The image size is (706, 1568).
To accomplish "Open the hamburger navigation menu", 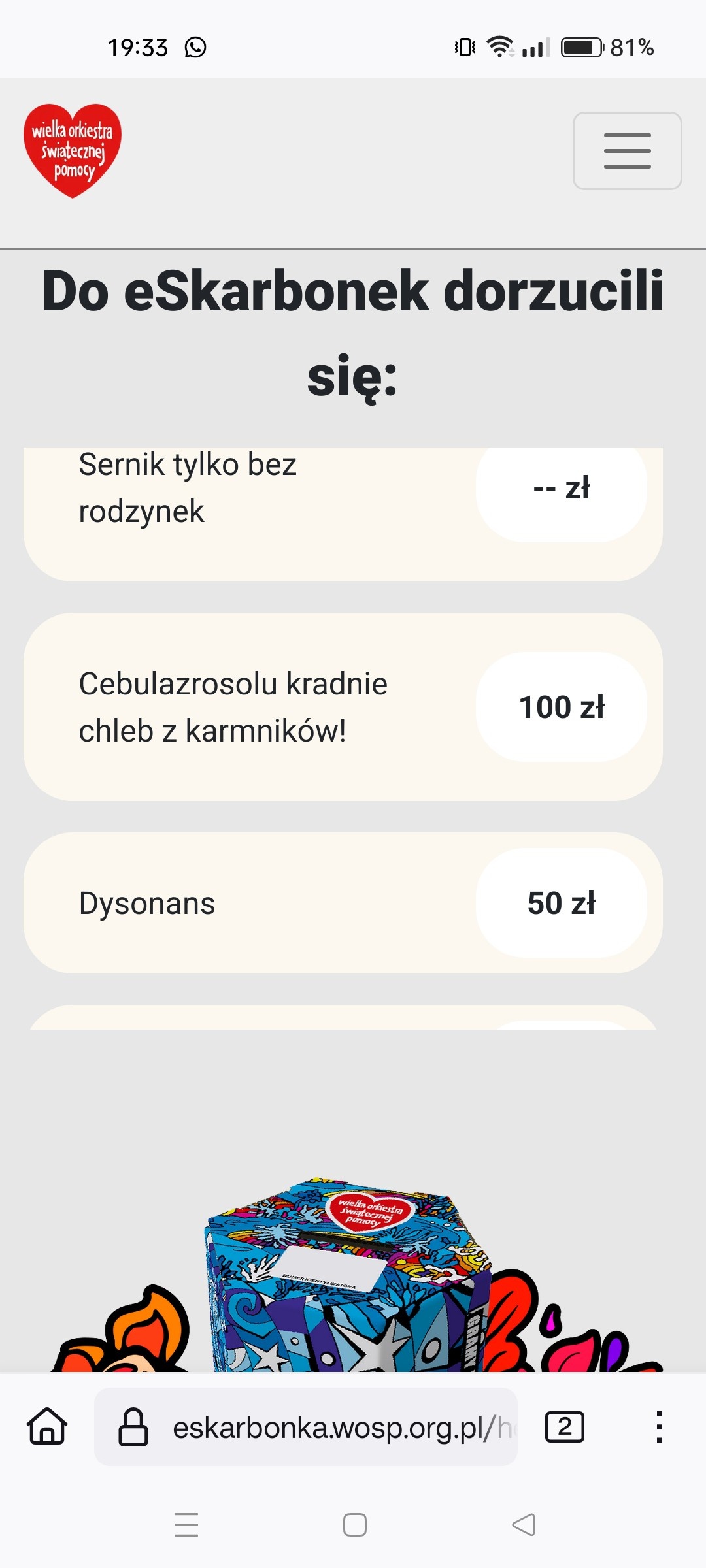I will 626,151.
